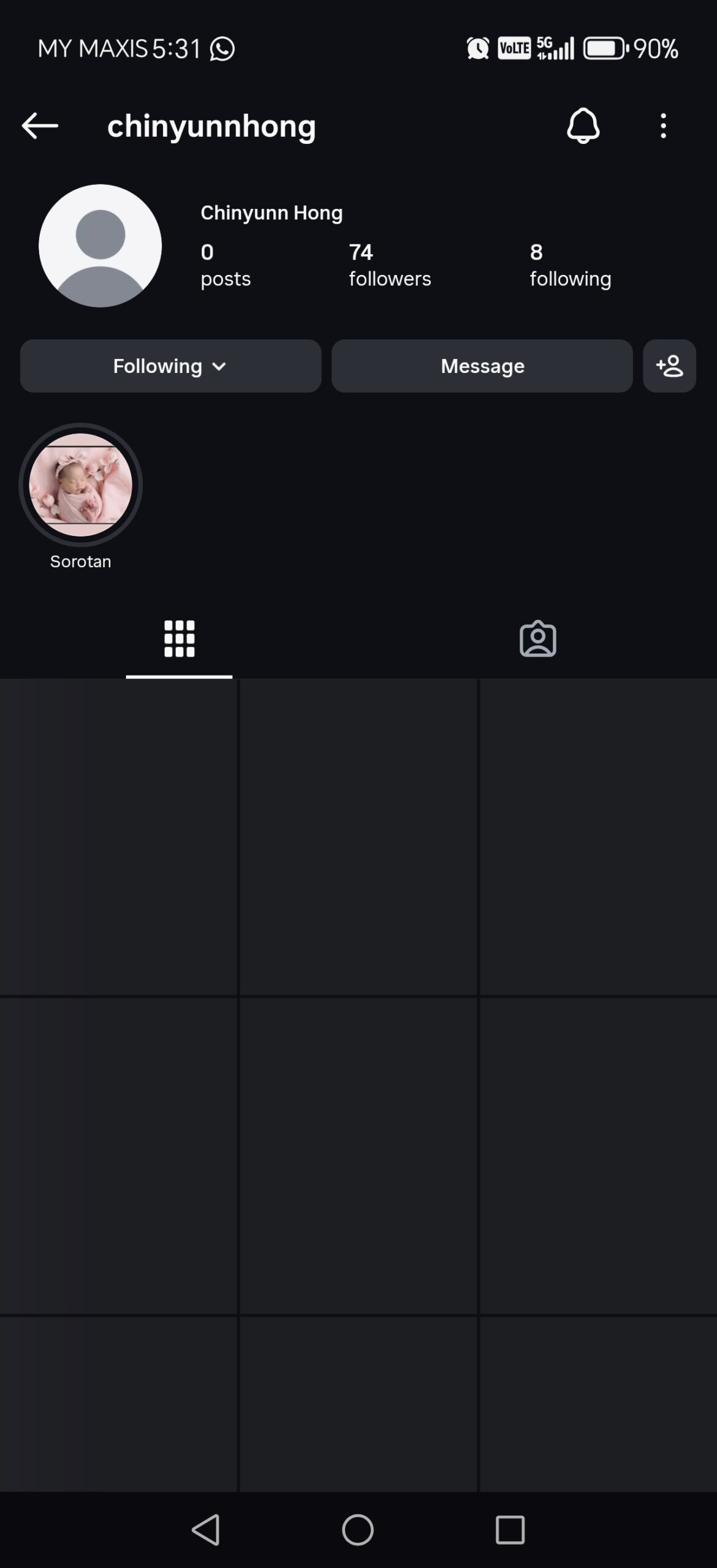Go back using the top arrow
The image size is (717, 1568).
[40, 126]
